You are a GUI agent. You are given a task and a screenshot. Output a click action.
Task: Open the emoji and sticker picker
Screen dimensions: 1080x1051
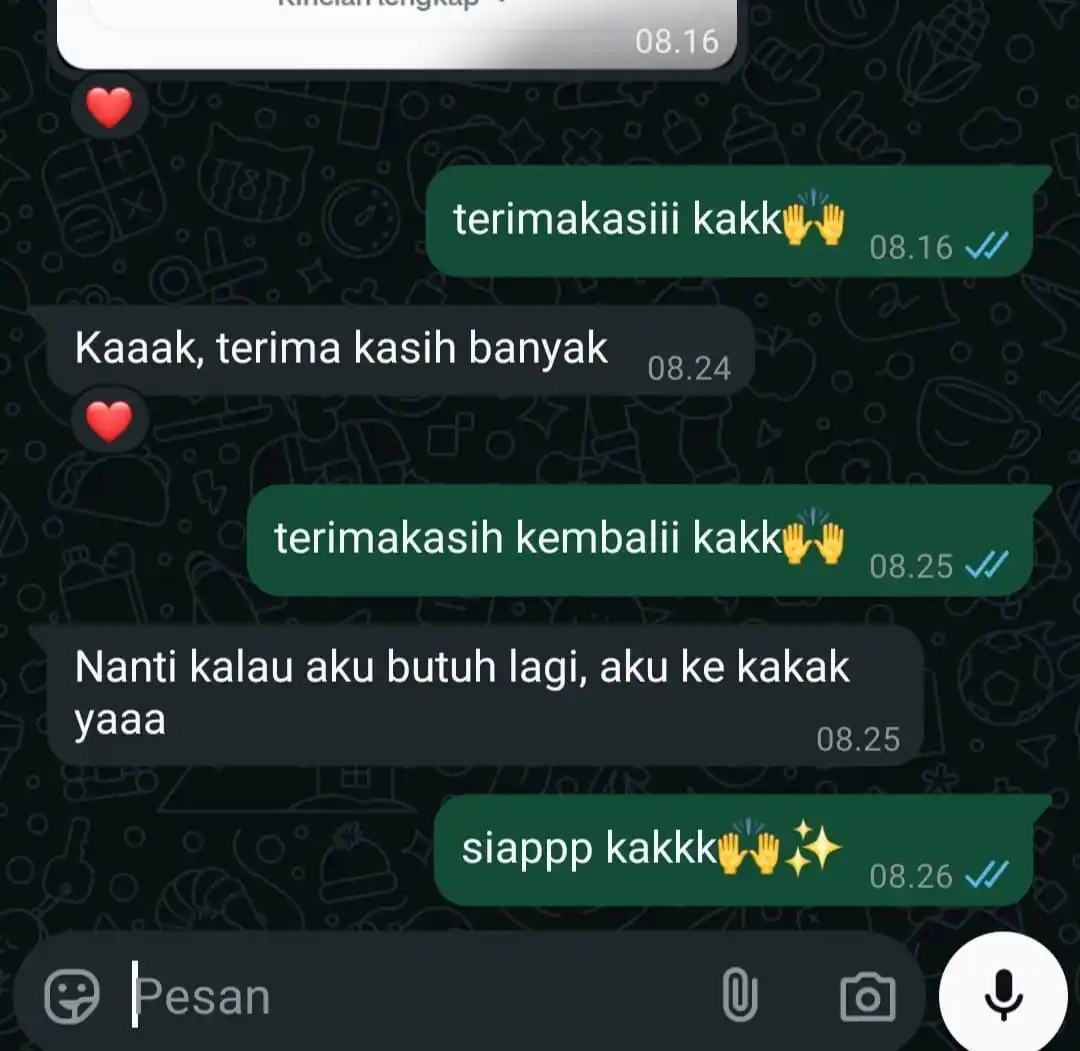pyautogui.click(x=72, y=996)
